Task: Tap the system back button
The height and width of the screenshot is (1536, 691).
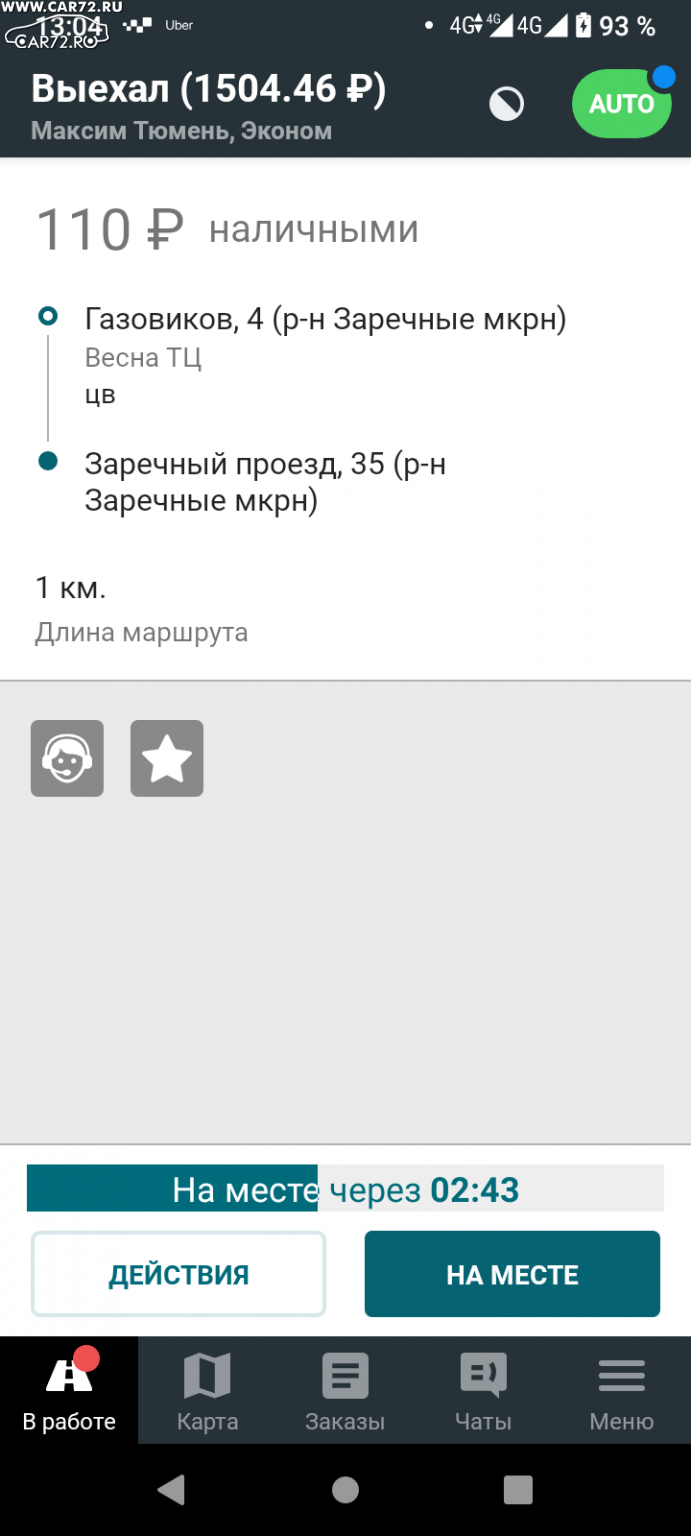Action: [x=172, y=1490]
